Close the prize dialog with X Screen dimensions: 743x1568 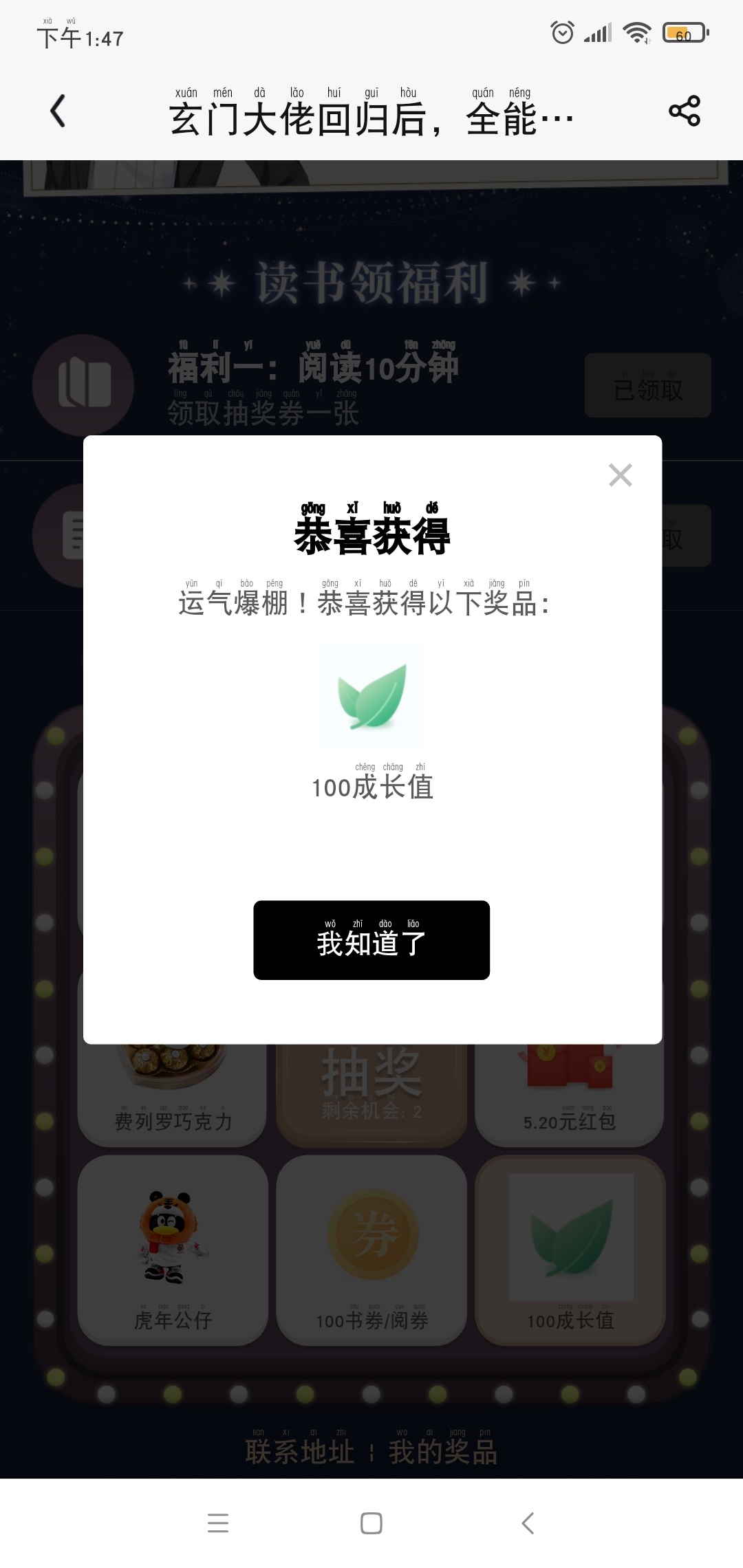point(620,475)
